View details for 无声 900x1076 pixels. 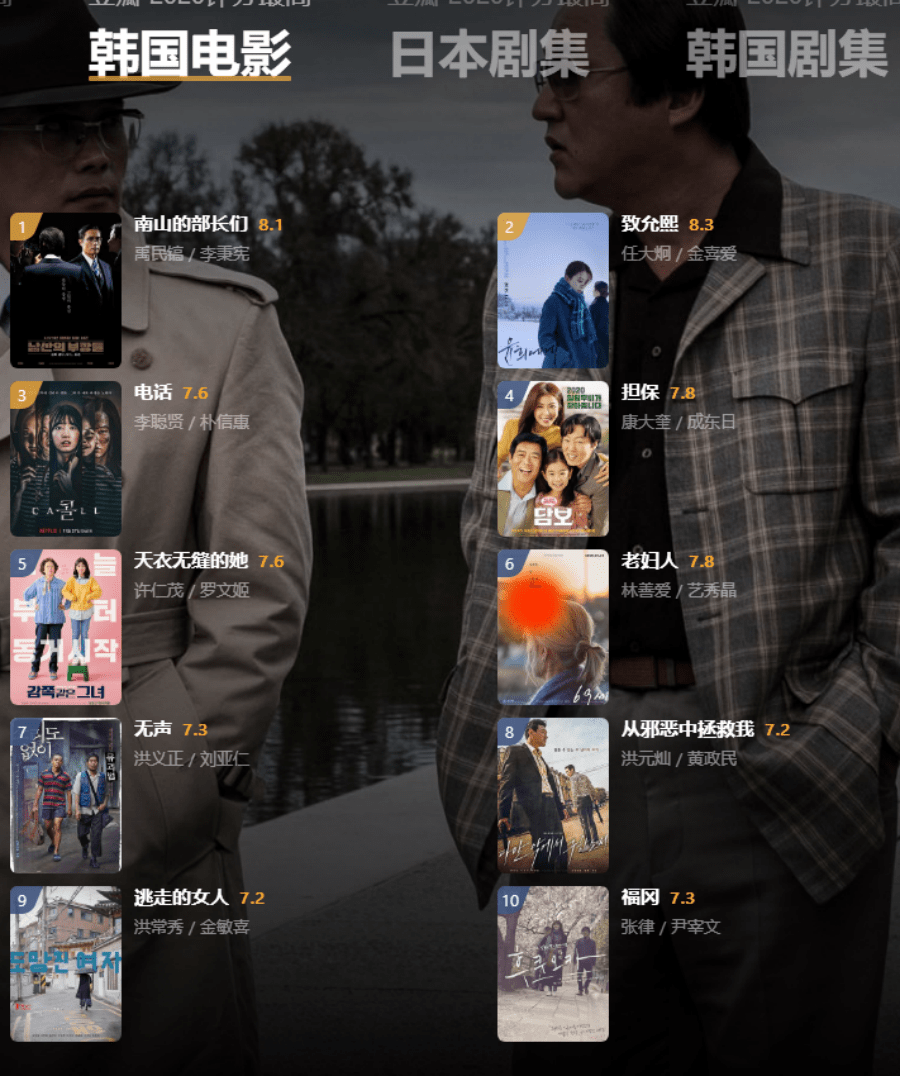click(x=153, y=730)
